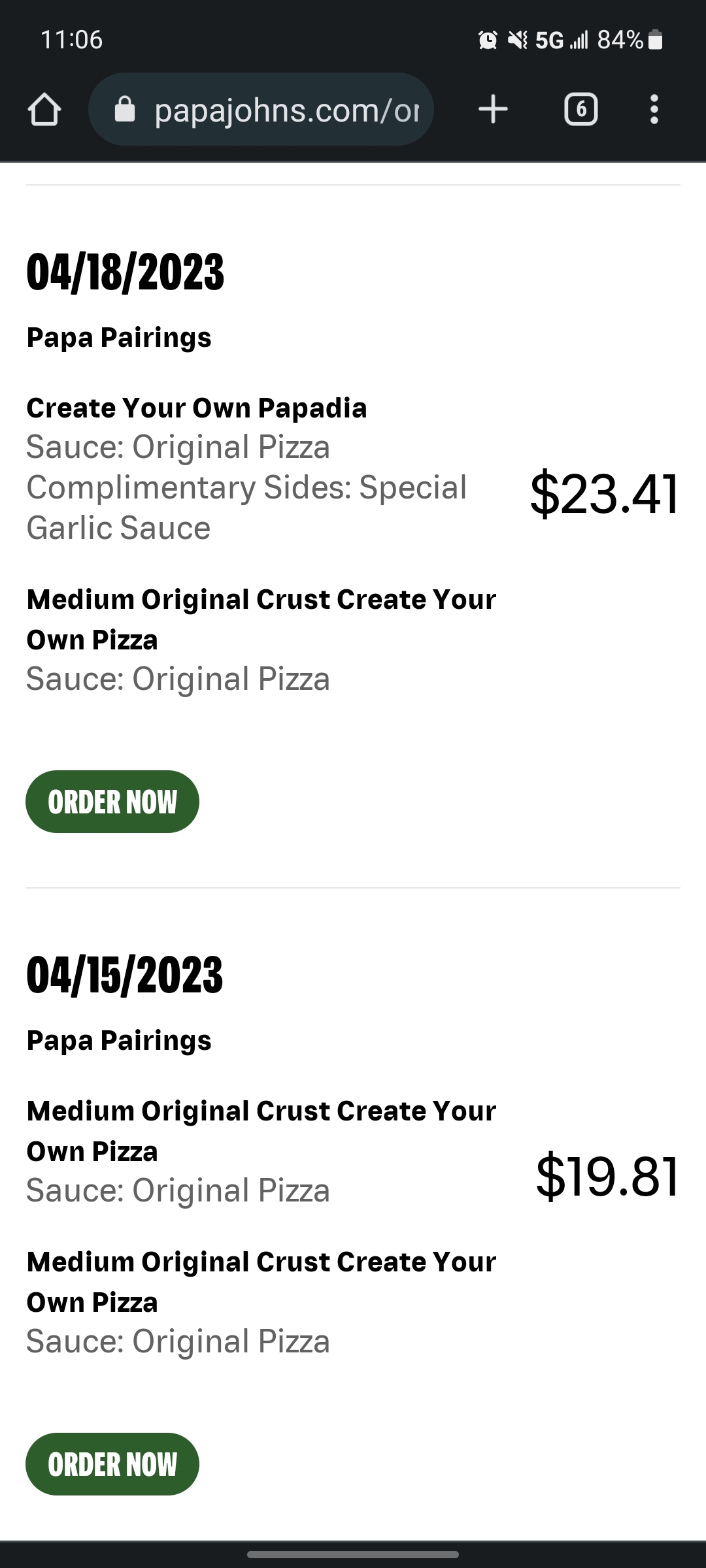This screenshot has width=706, height=1568.
Task: Open a new browser tab
Action: pos(493,109)
